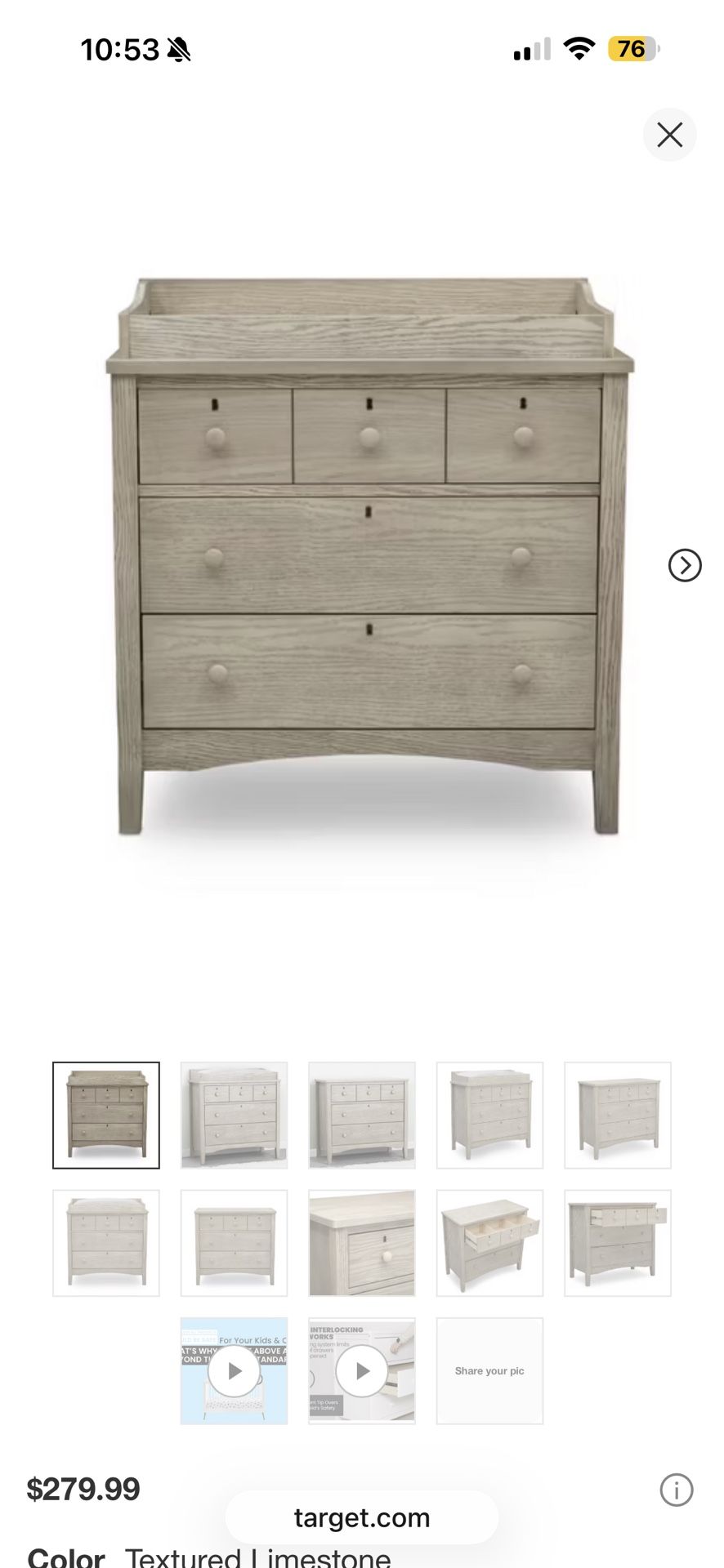
Task: Close the product image viewer
Action: click(x=670, y=135)
